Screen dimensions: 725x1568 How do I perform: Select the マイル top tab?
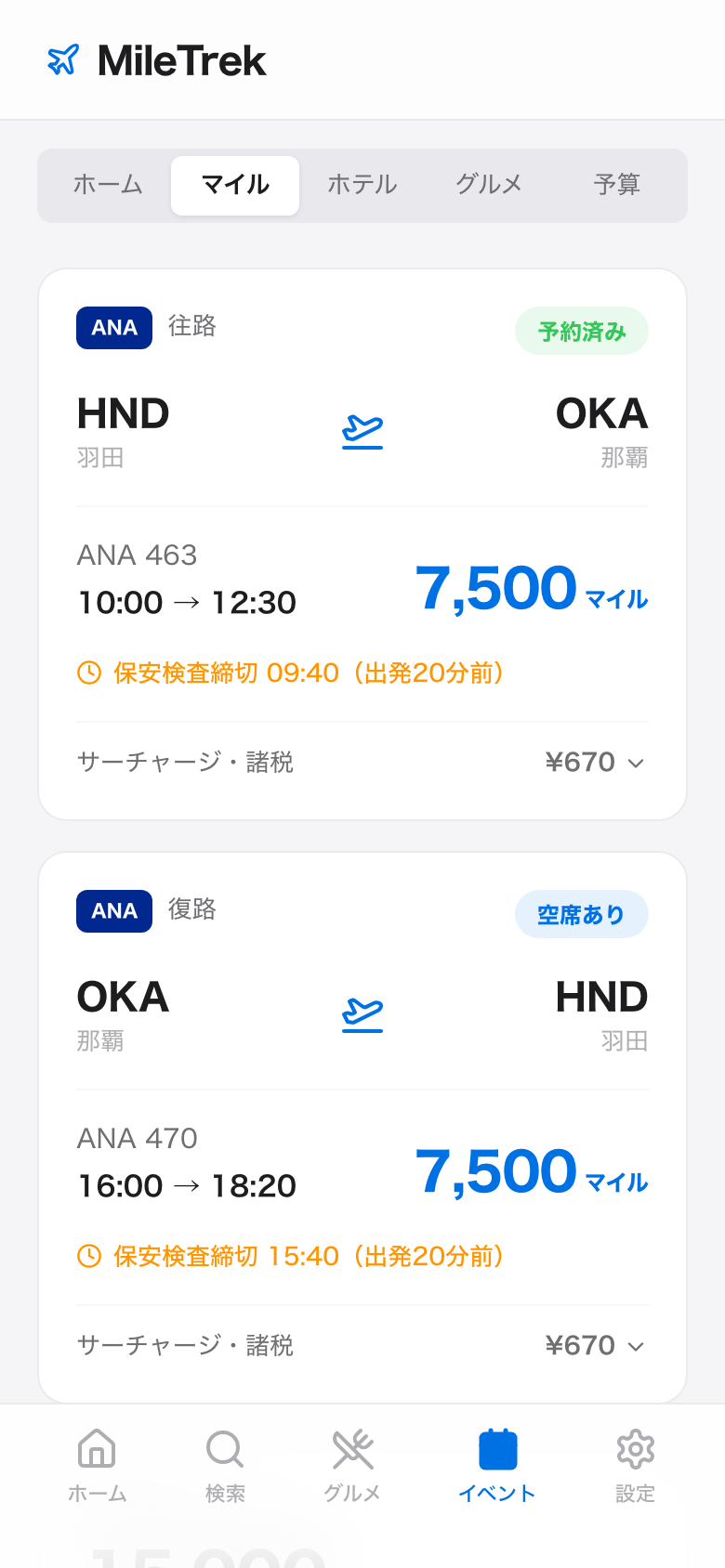(235, 185)
